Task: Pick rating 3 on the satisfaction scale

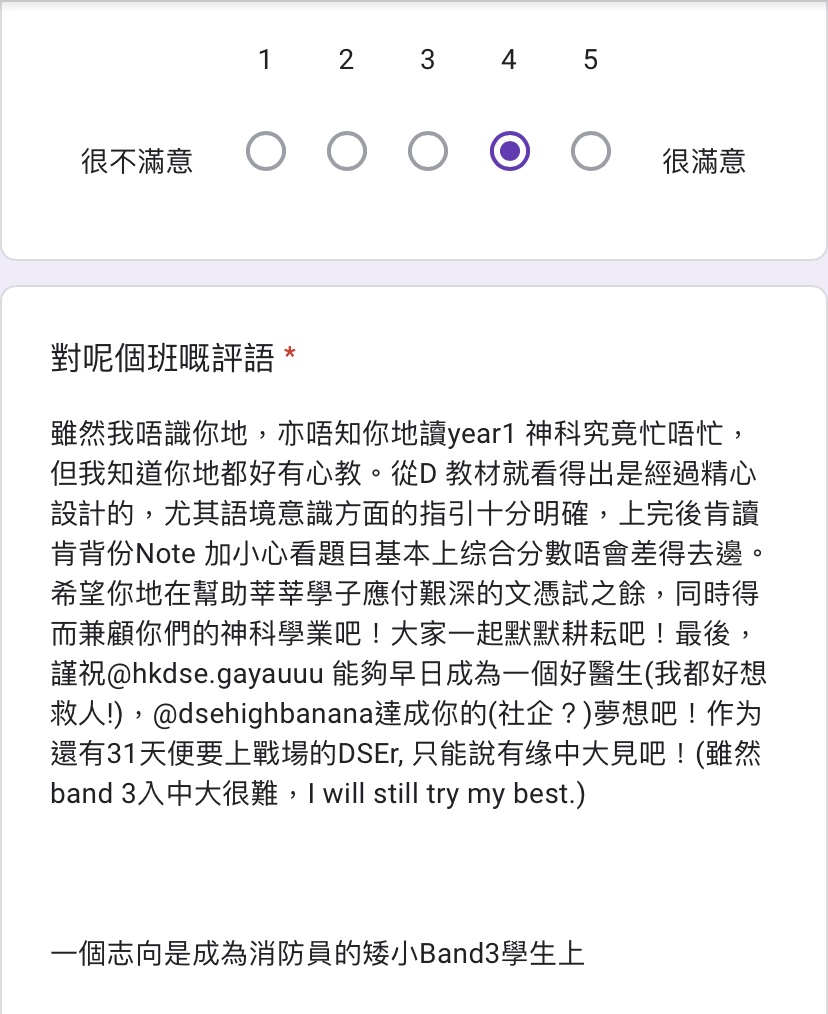Action: coord(428,153)
